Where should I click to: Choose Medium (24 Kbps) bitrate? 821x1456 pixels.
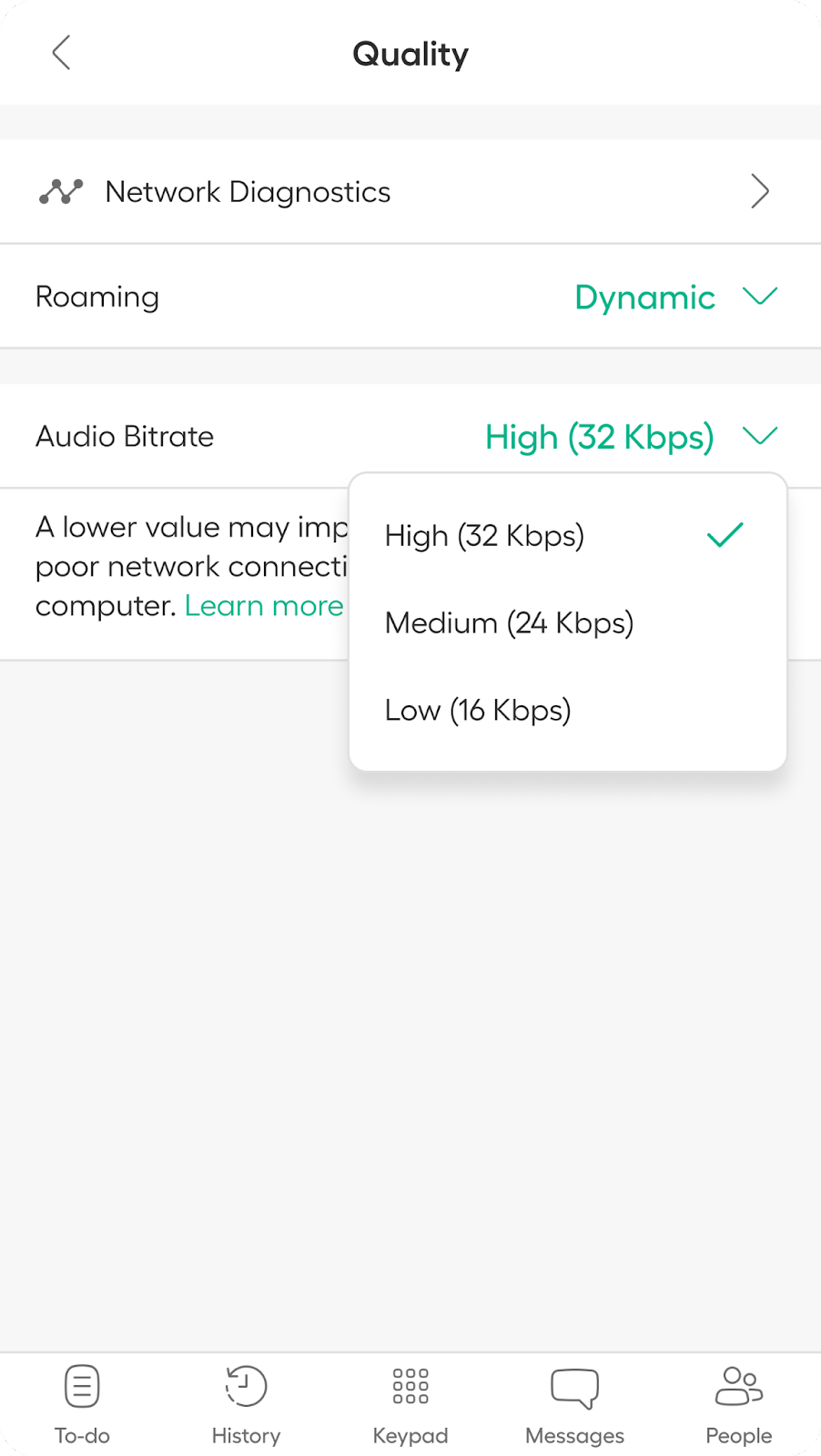[x=567, y=622]
